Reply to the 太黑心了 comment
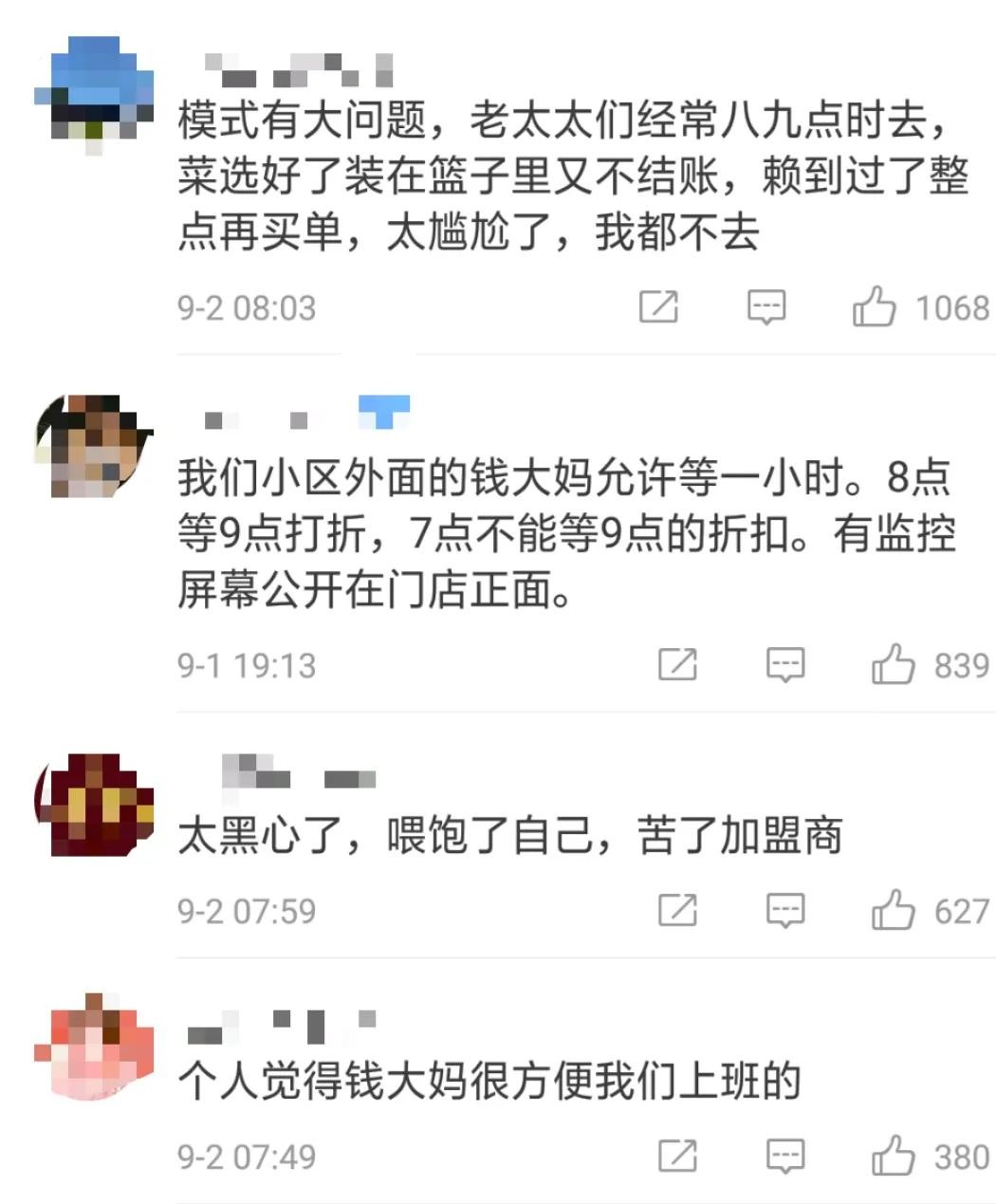 coord(785,911)
